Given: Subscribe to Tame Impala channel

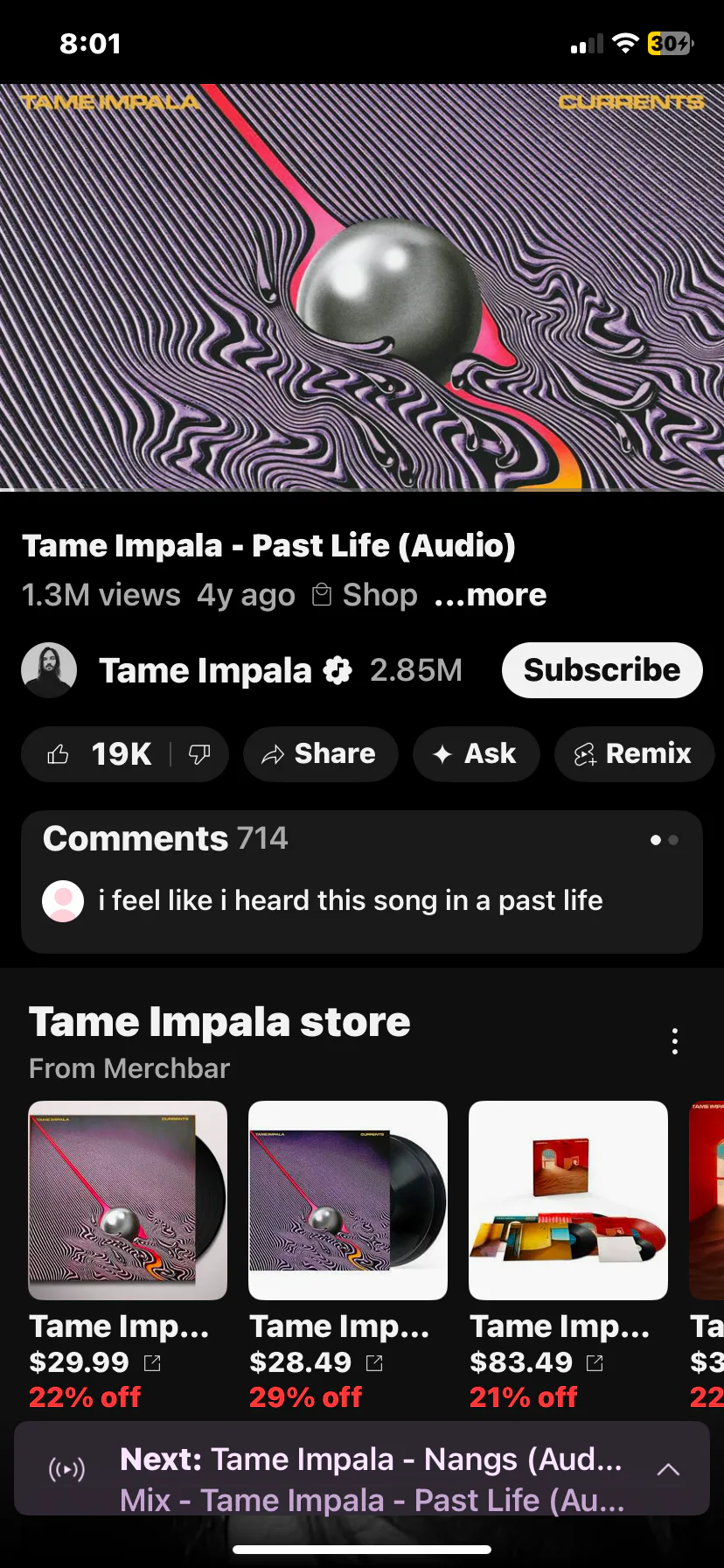Looking at the screenshot, I should pos(602,670).
